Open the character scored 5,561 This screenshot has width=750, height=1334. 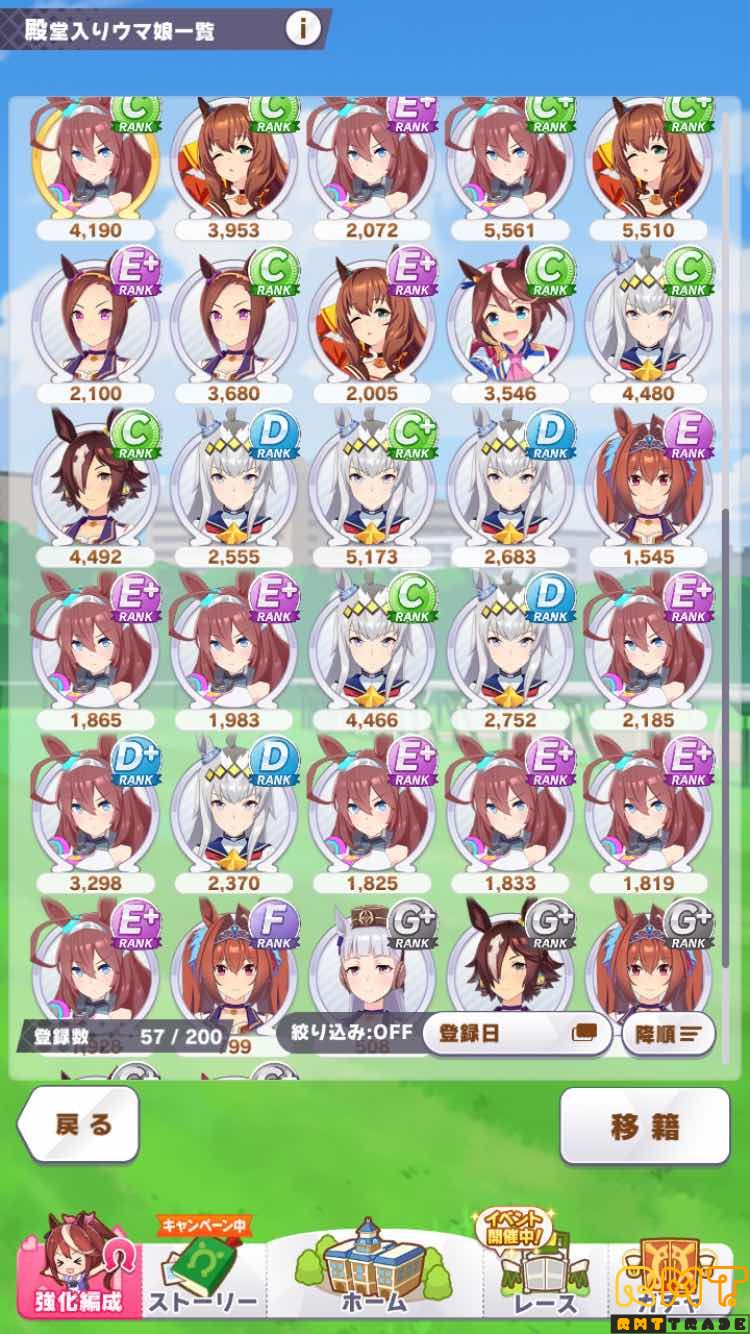(511, 160)
